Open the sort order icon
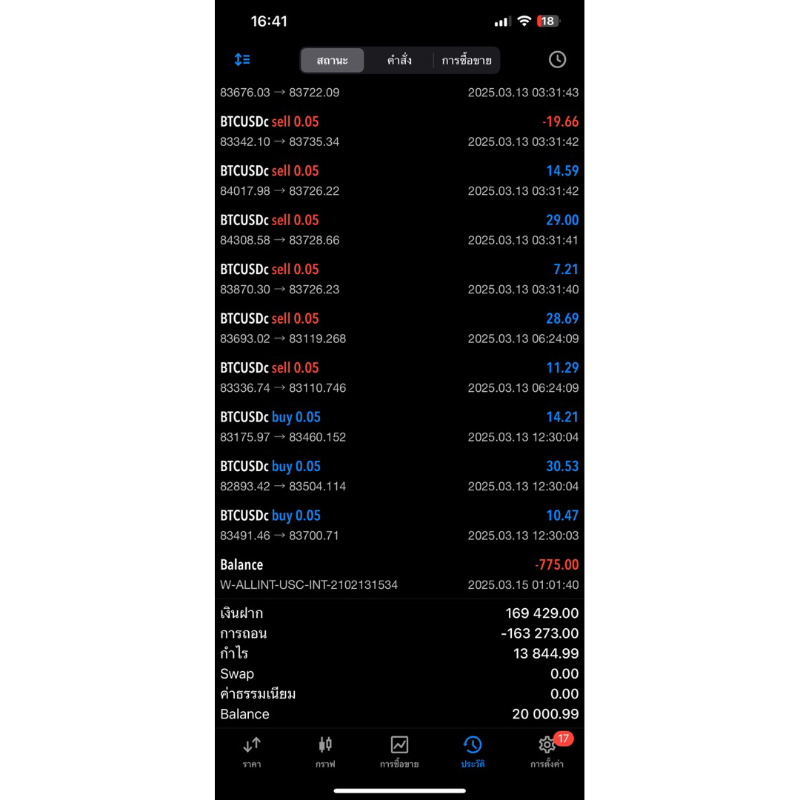This screenshot has height=800, width=800. pos(242,60)
